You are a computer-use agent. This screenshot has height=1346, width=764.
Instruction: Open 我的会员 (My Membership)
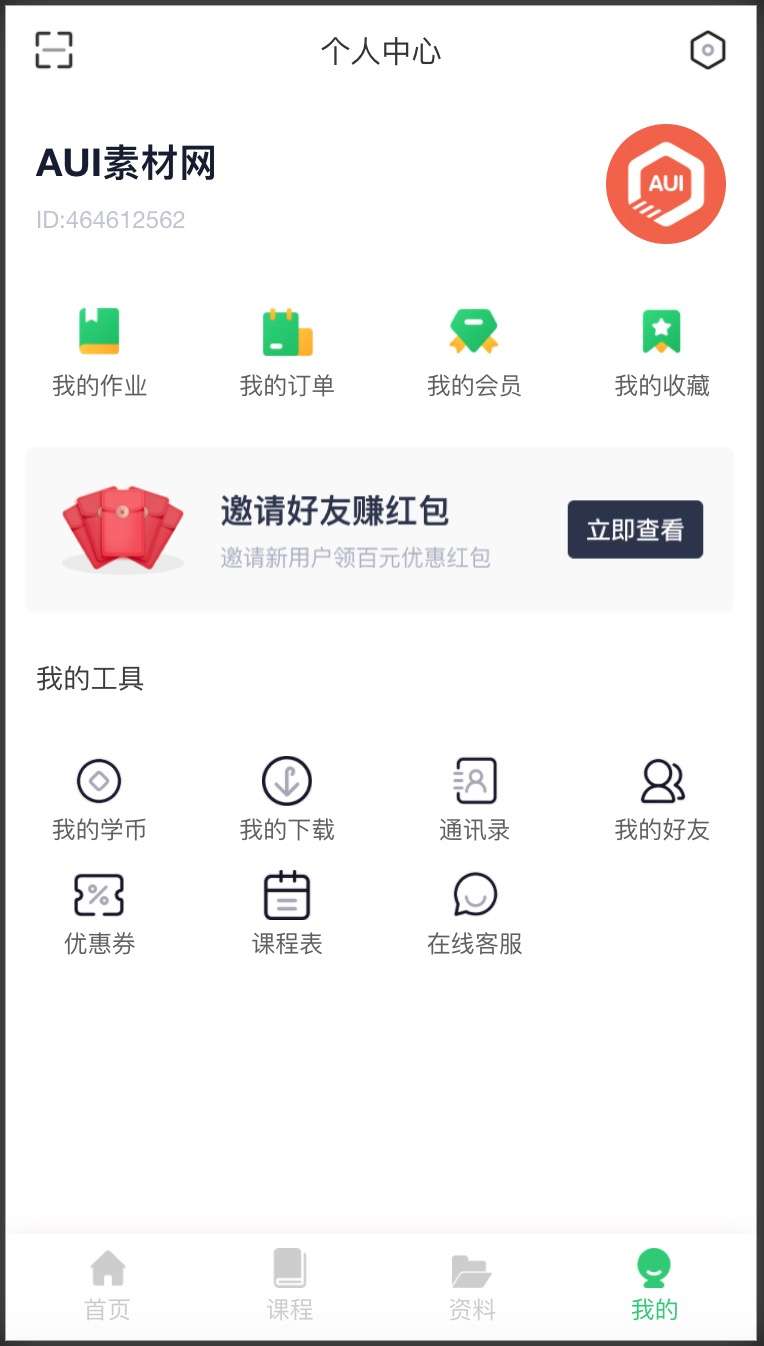click(474, 350)
